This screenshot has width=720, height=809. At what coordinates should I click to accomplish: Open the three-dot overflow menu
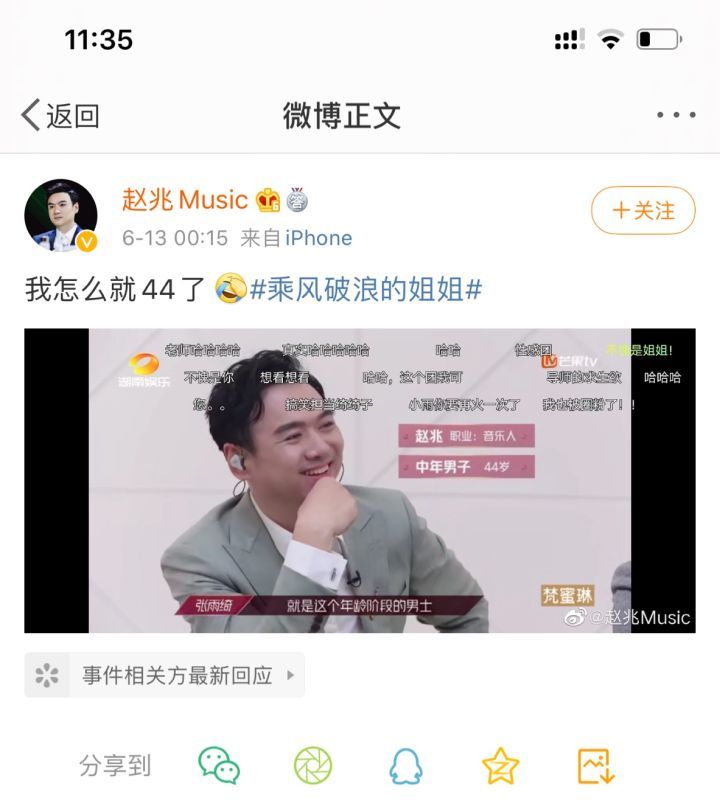(x=676, y=116)
